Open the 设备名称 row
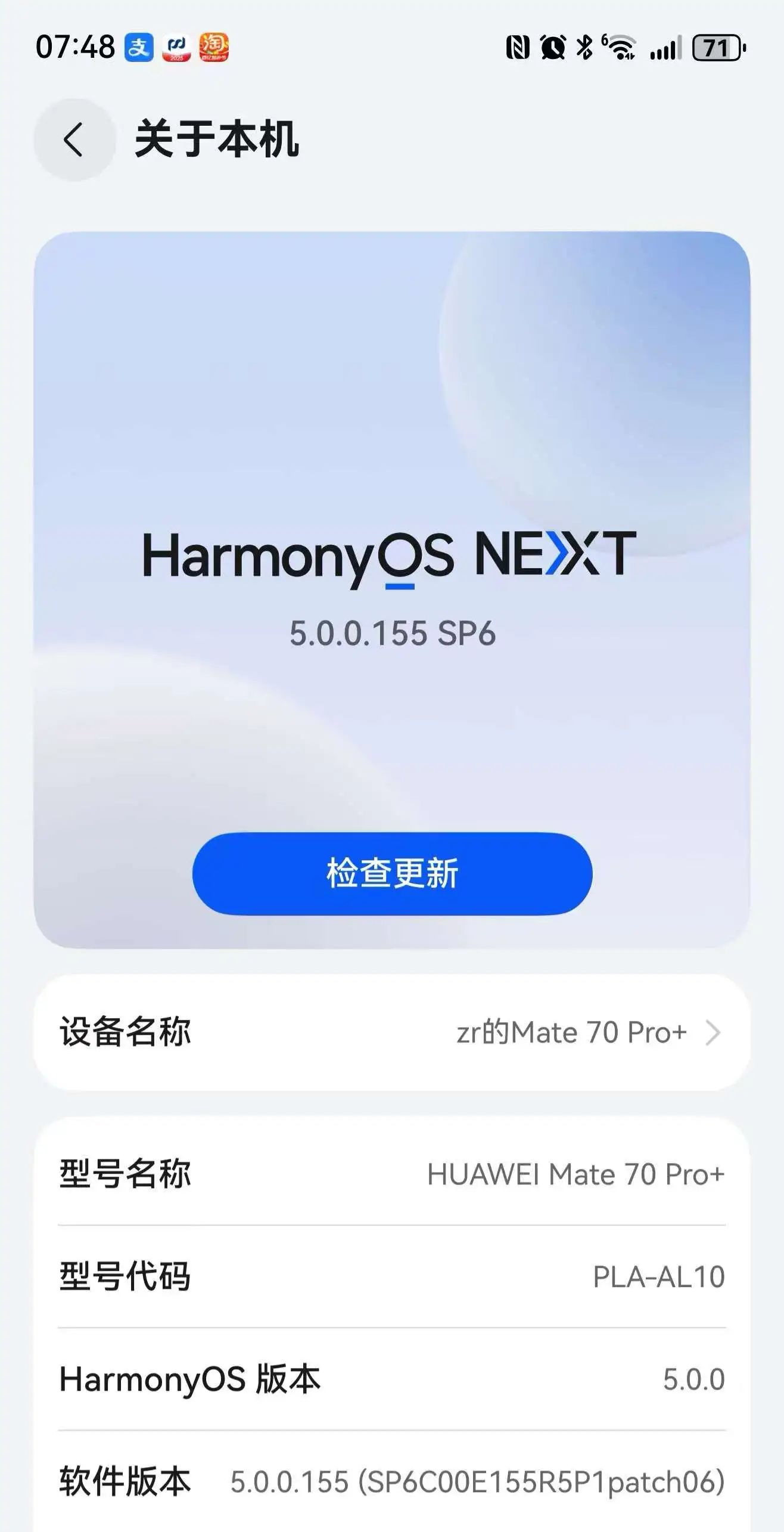 point(392,1032)
